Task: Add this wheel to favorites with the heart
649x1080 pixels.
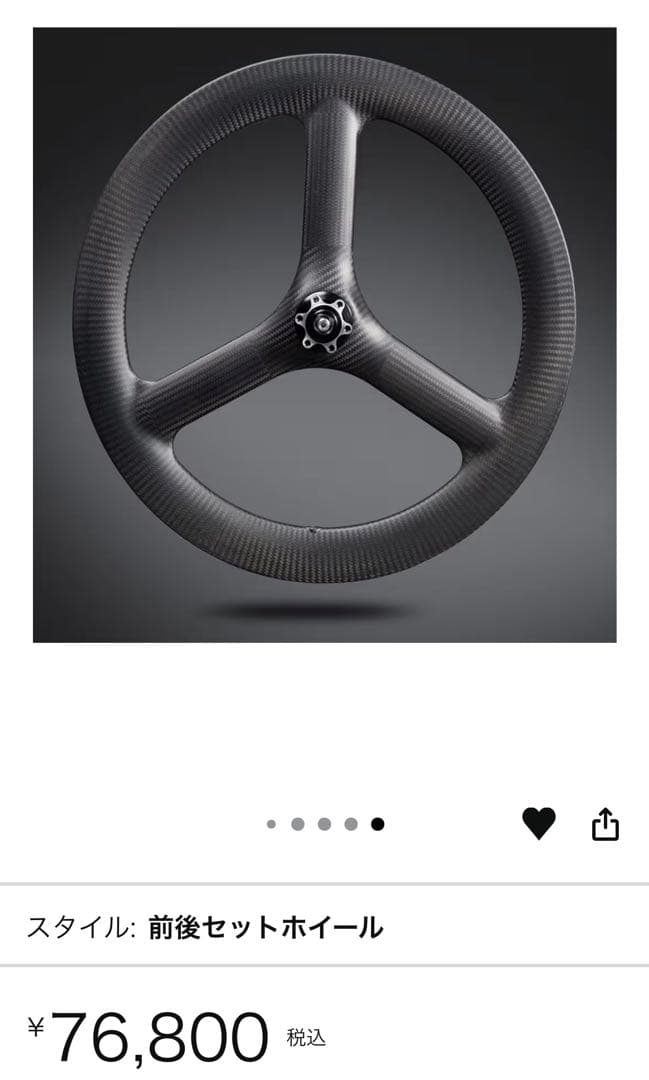Action: (x=538, y=824)
